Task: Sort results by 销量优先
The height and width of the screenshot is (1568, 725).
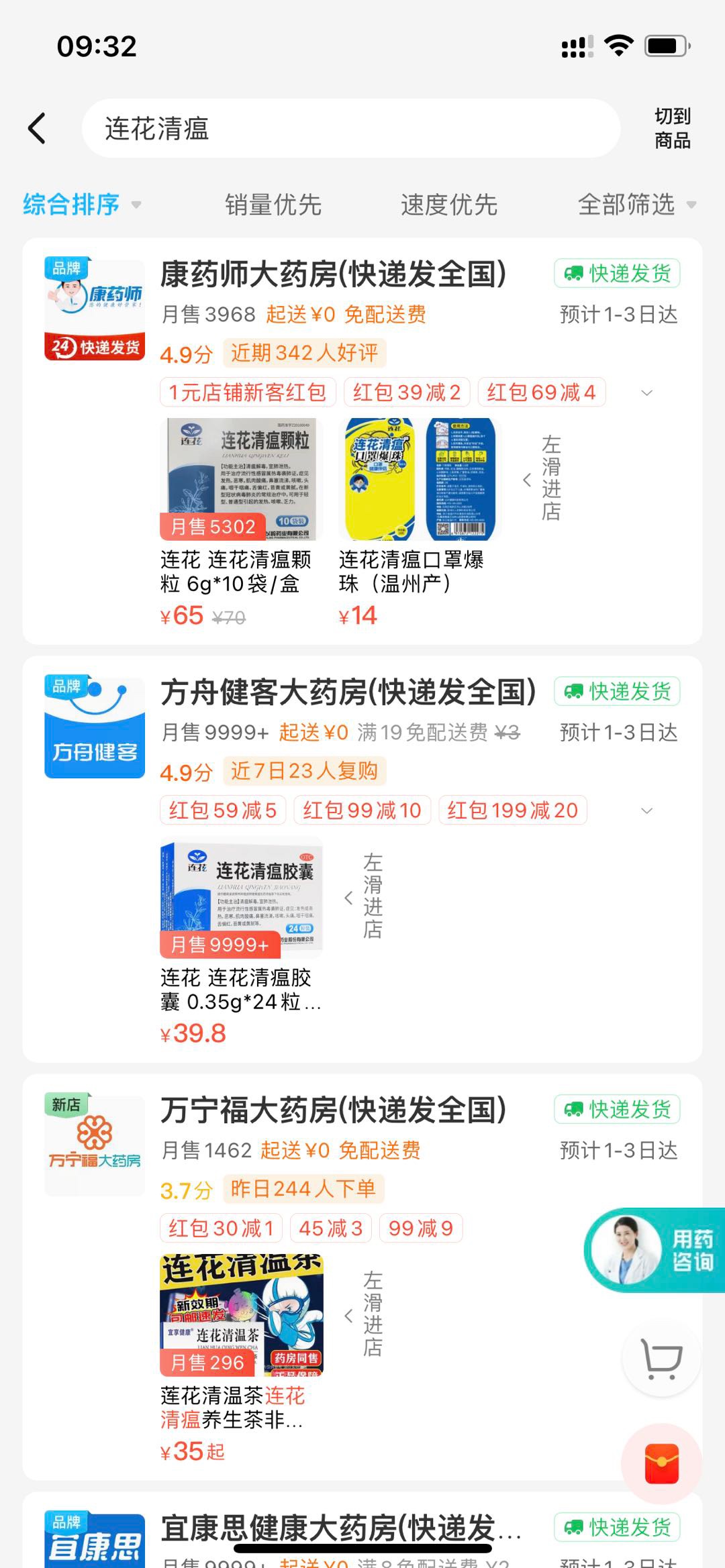Action: [273, 205]
